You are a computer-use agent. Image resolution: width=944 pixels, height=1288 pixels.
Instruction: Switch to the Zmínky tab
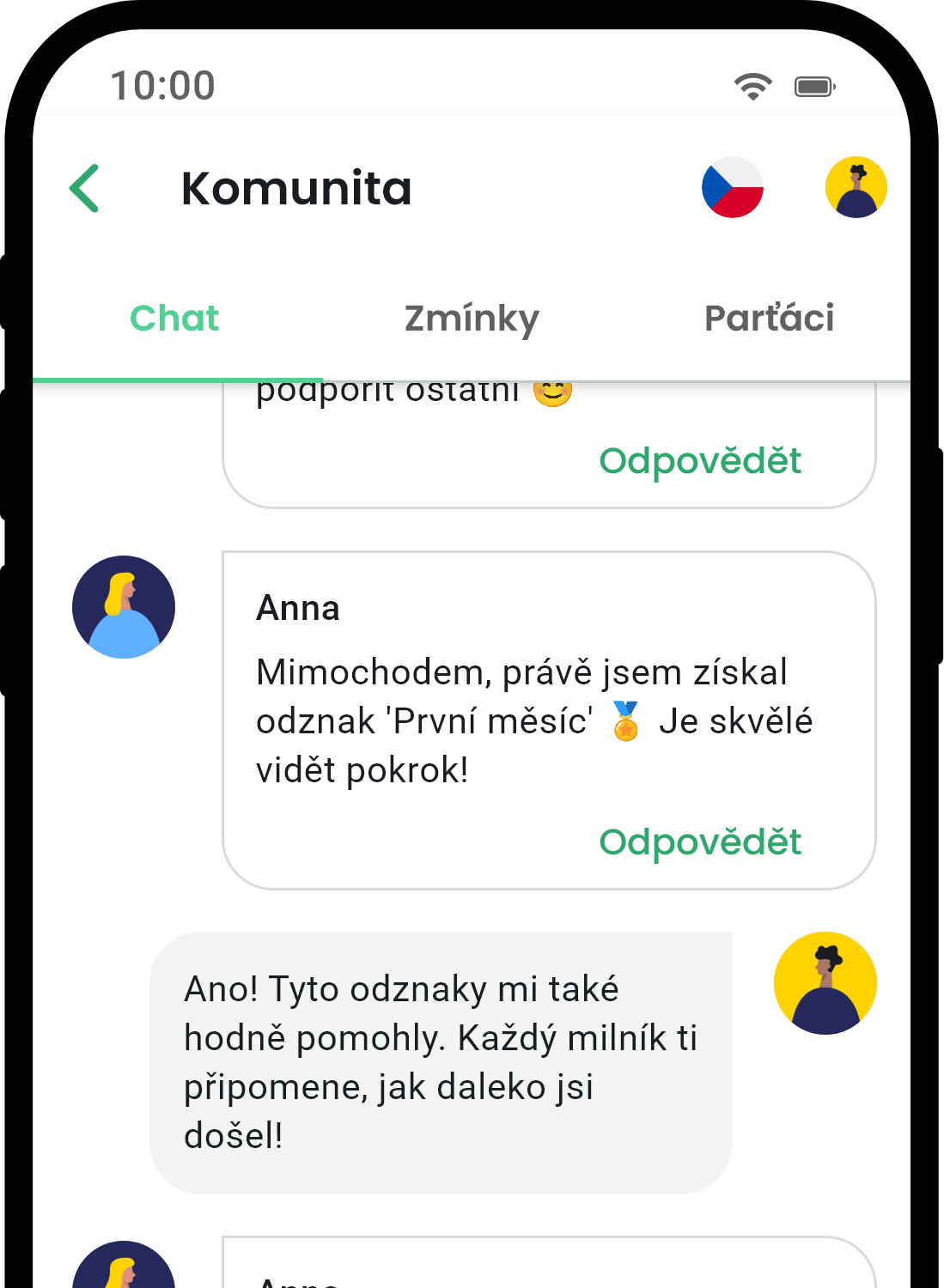(x=472, y=318)
